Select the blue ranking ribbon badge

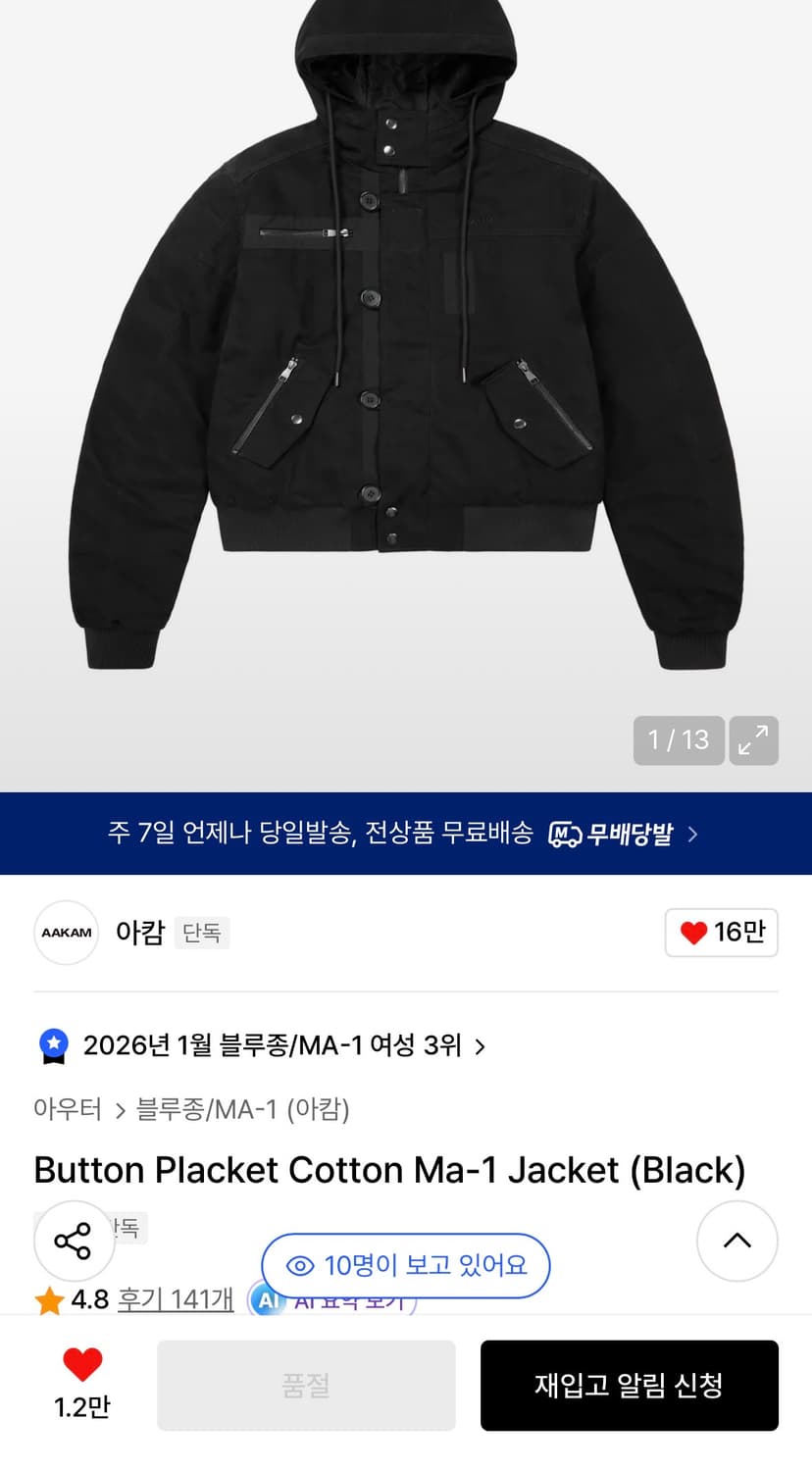[52, 1045]
